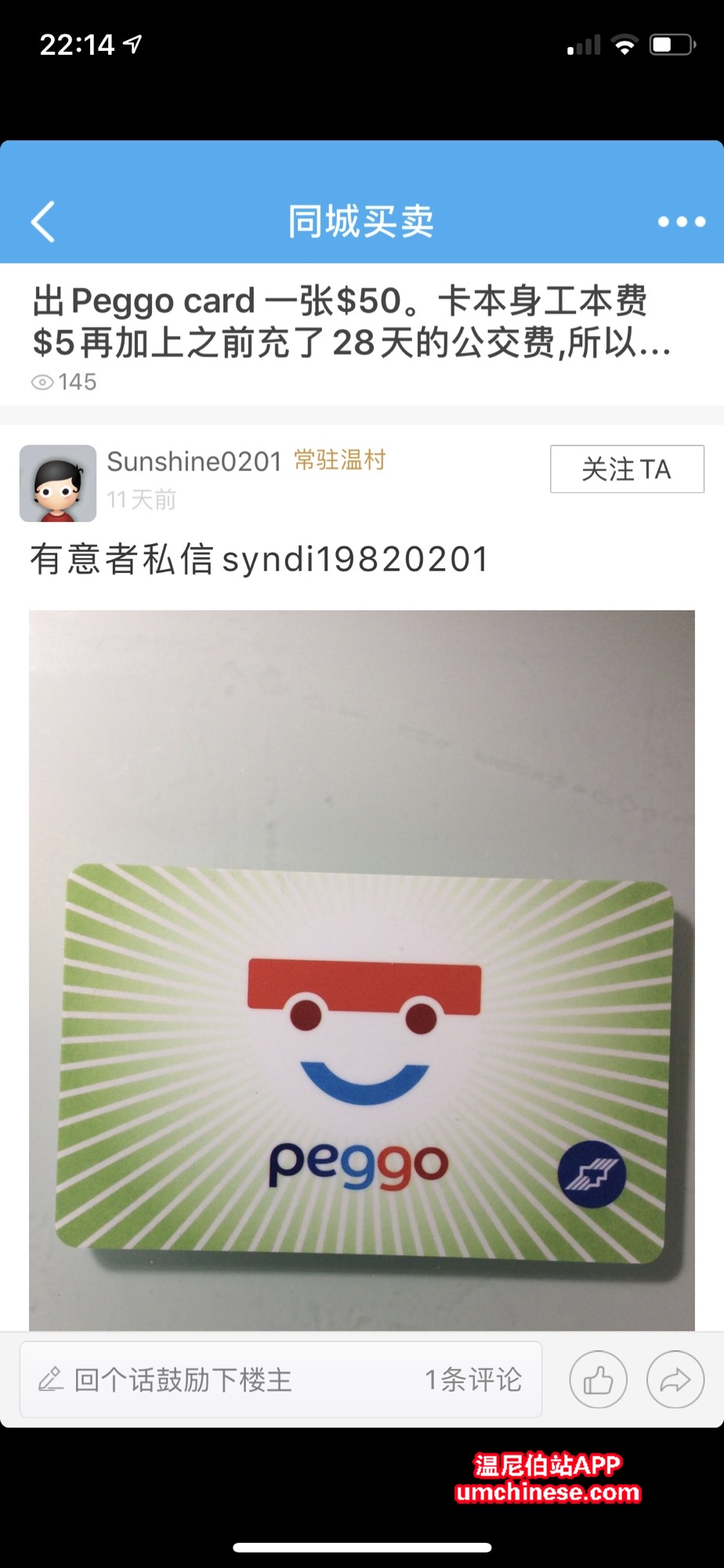The width and height of the screenshot is (724, 1568).
Task: View the 1条评论 comments
Action: [472, 1380]
